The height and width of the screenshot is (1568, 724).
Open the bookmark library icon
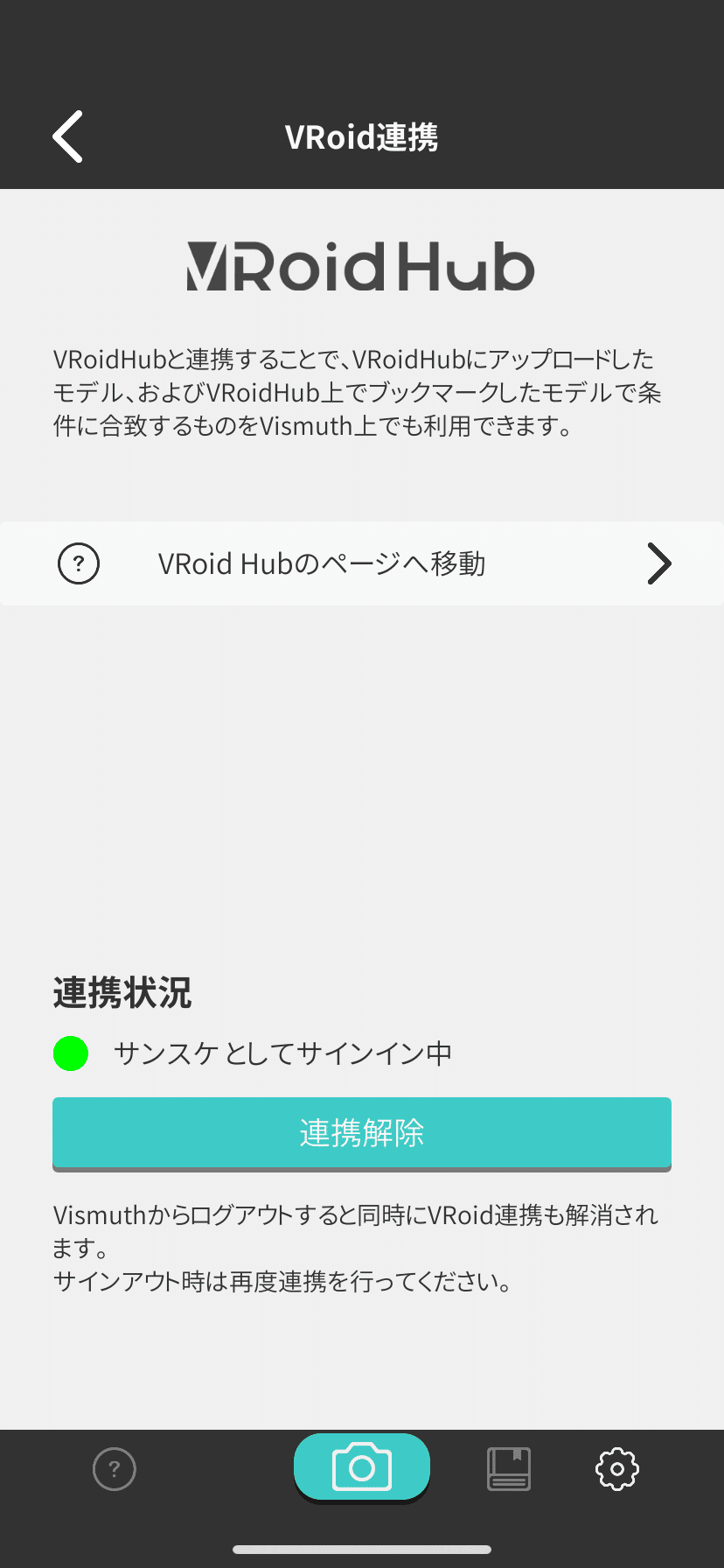tap(509, 1469)
